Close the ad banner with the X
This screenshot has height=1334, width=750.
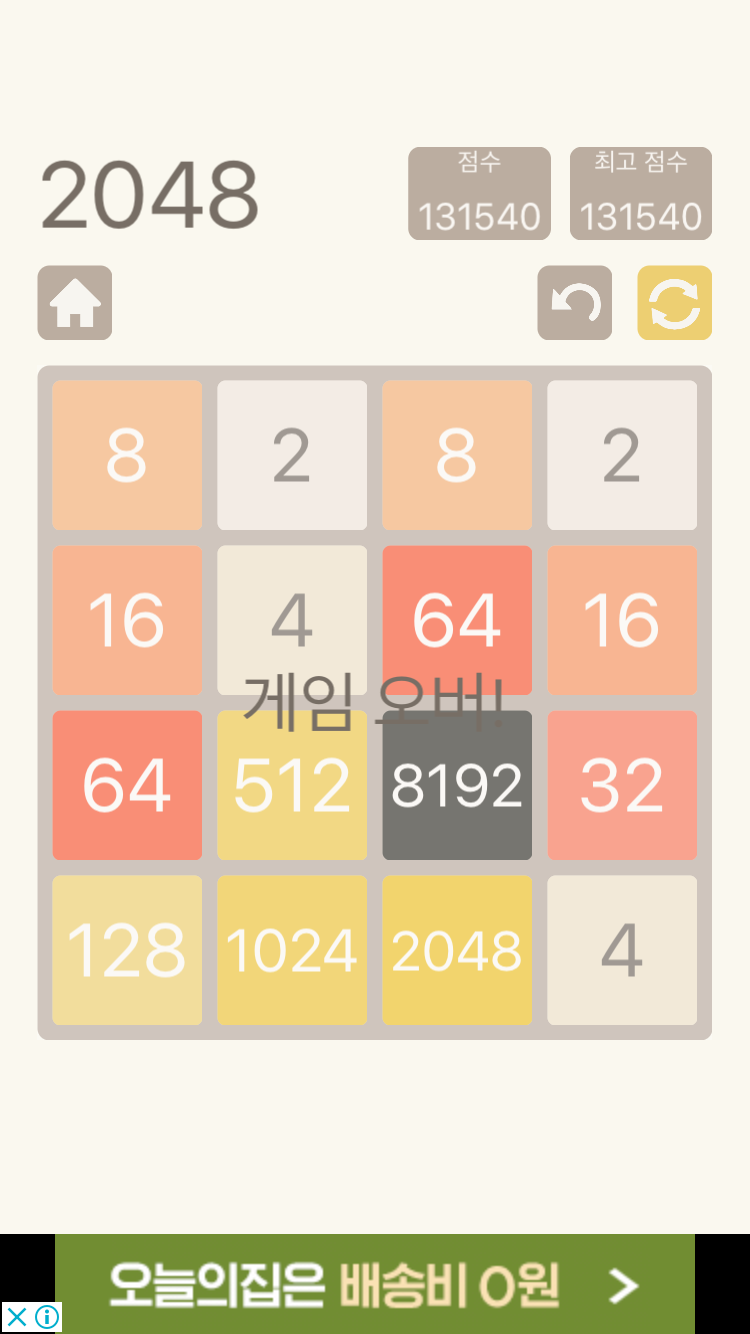[16, 1317]
